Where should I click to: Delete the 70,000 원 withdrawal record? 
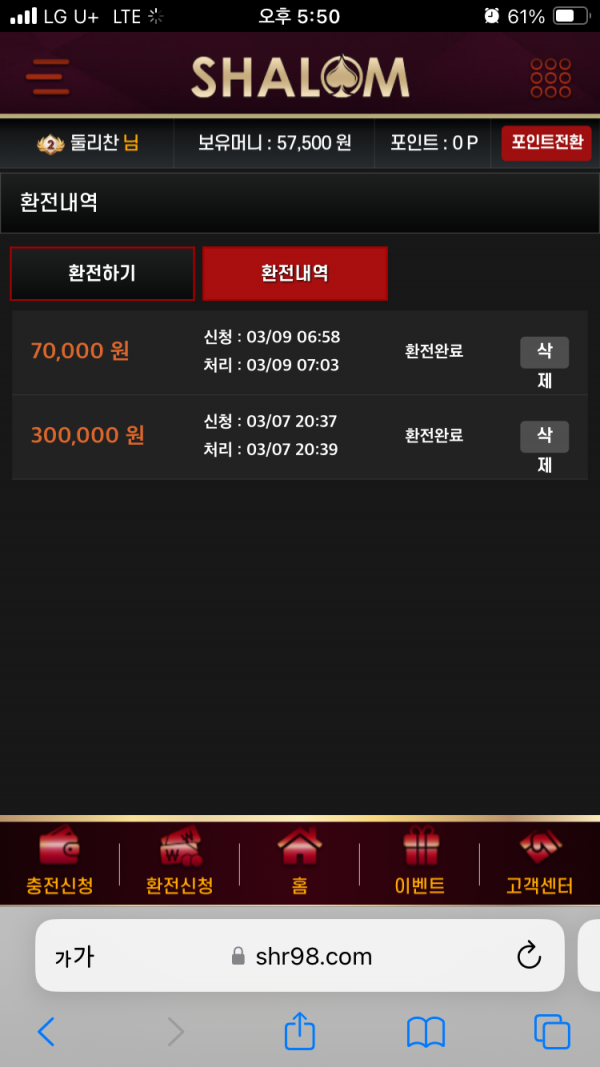(544, 353)
